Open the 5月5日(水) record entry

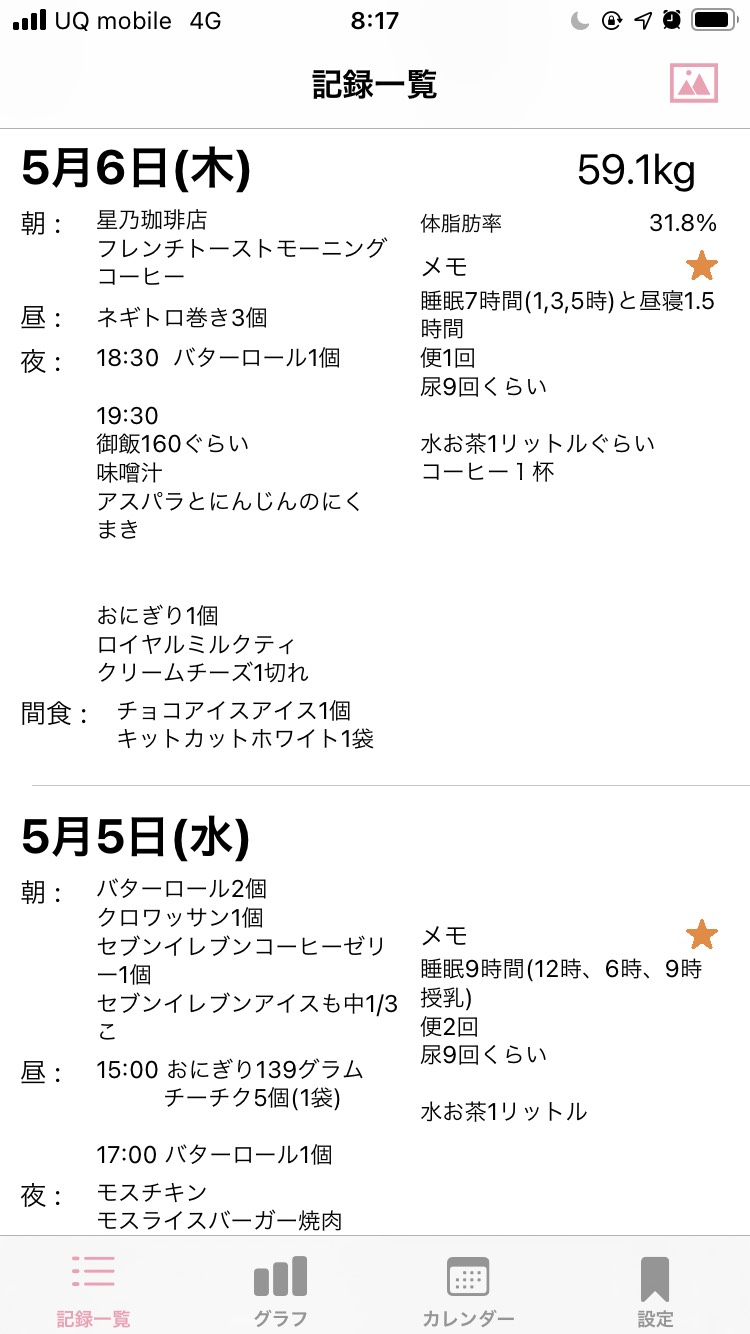[375, 1012]
